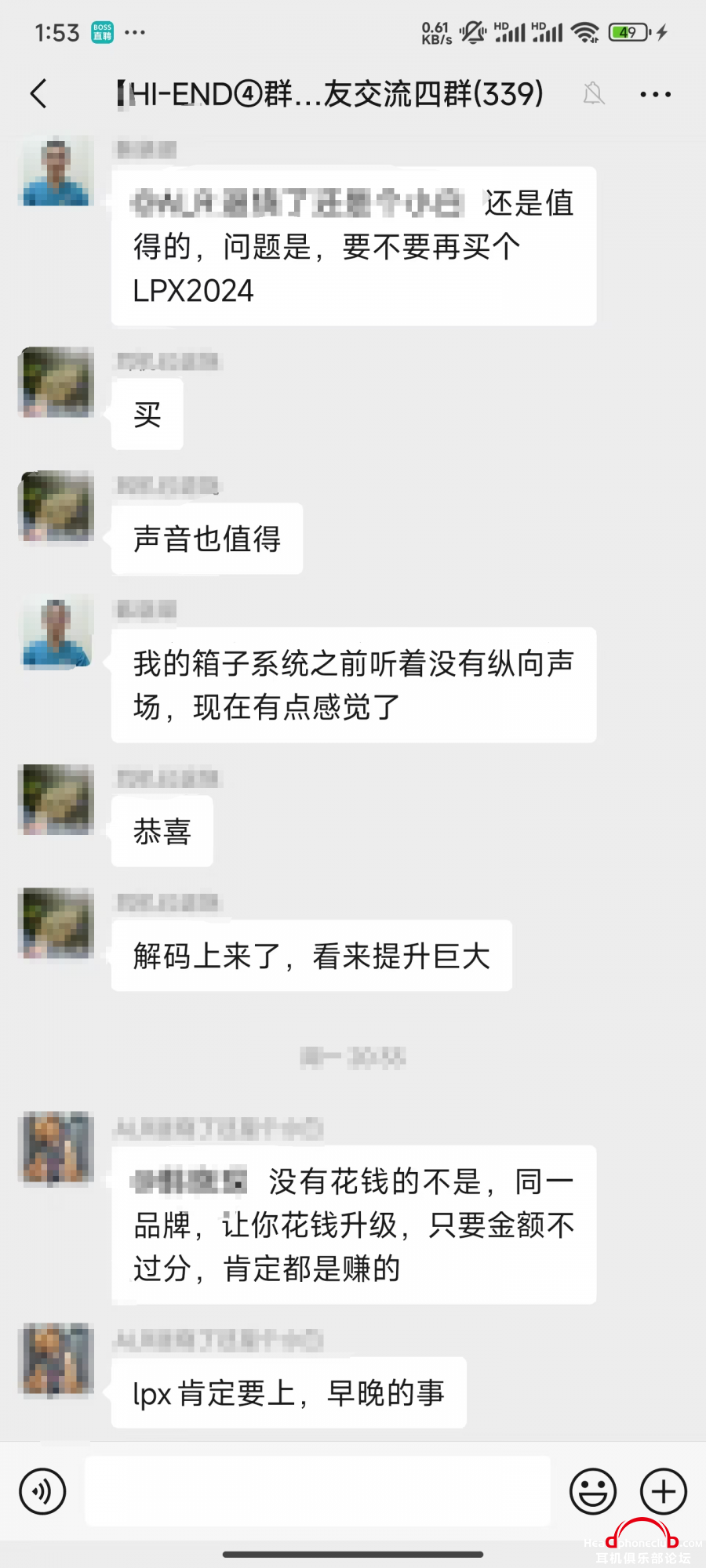Viewport: 706px width, 1568px height.
Task: Open avatar of sender mentioning LPX2024
Action: tap(56, 172)
